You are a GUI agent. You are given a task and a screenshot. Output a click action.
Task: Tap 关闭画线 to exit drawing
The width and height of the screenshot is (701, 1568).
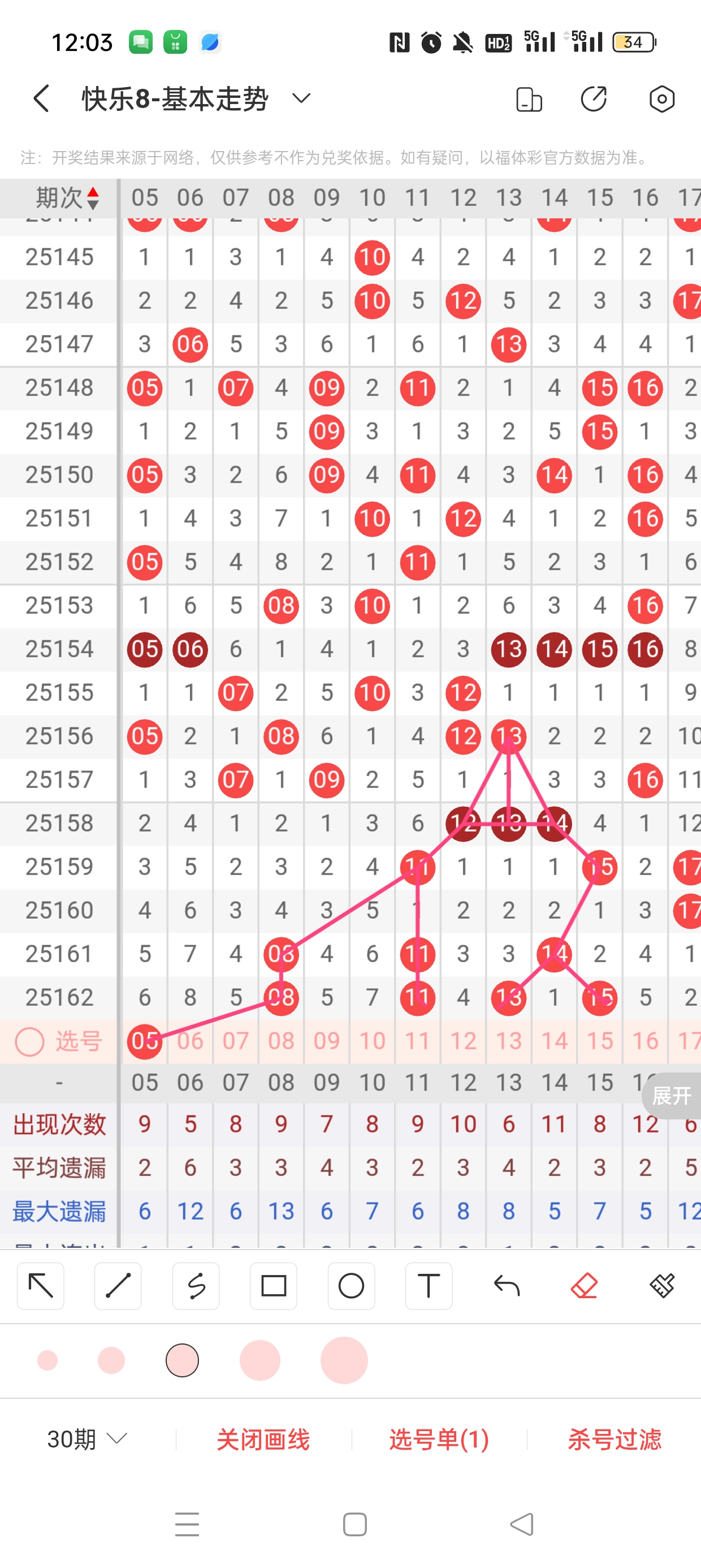click(263, 1439)
